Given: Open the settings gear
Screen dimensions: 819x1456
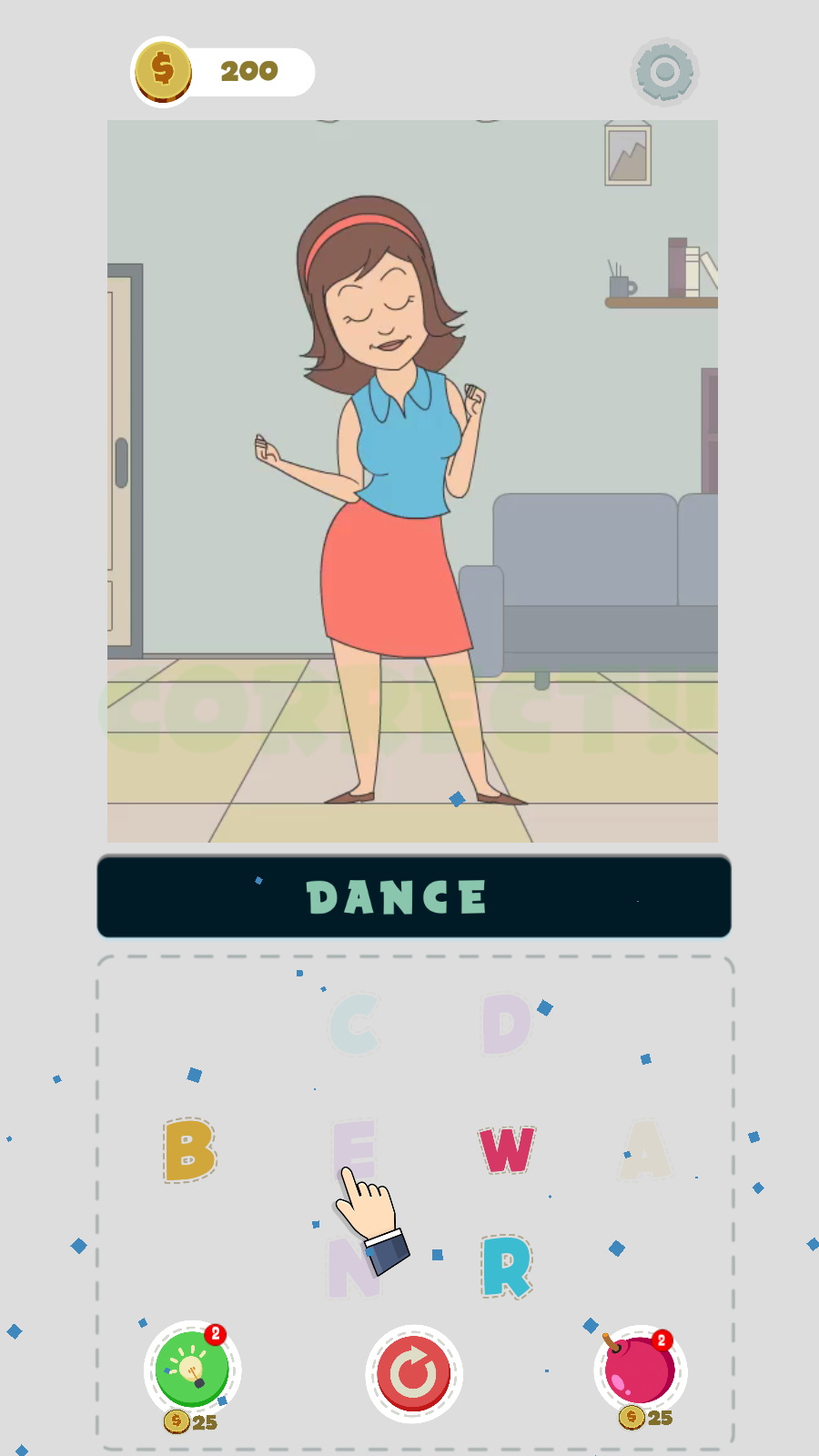Looking at the screenshot, I should point(664,71).
